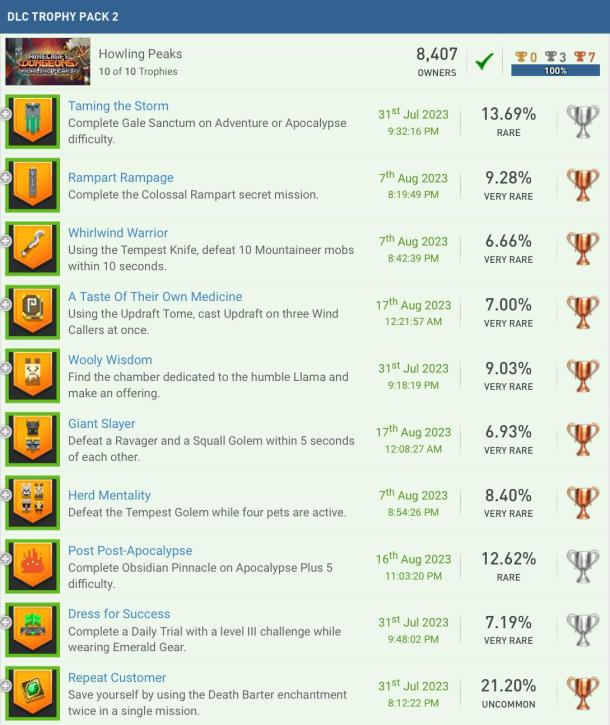Open the Whirlwind Warrior trophy page
Viewport: 610px width, 725px height.
point(117,233)
